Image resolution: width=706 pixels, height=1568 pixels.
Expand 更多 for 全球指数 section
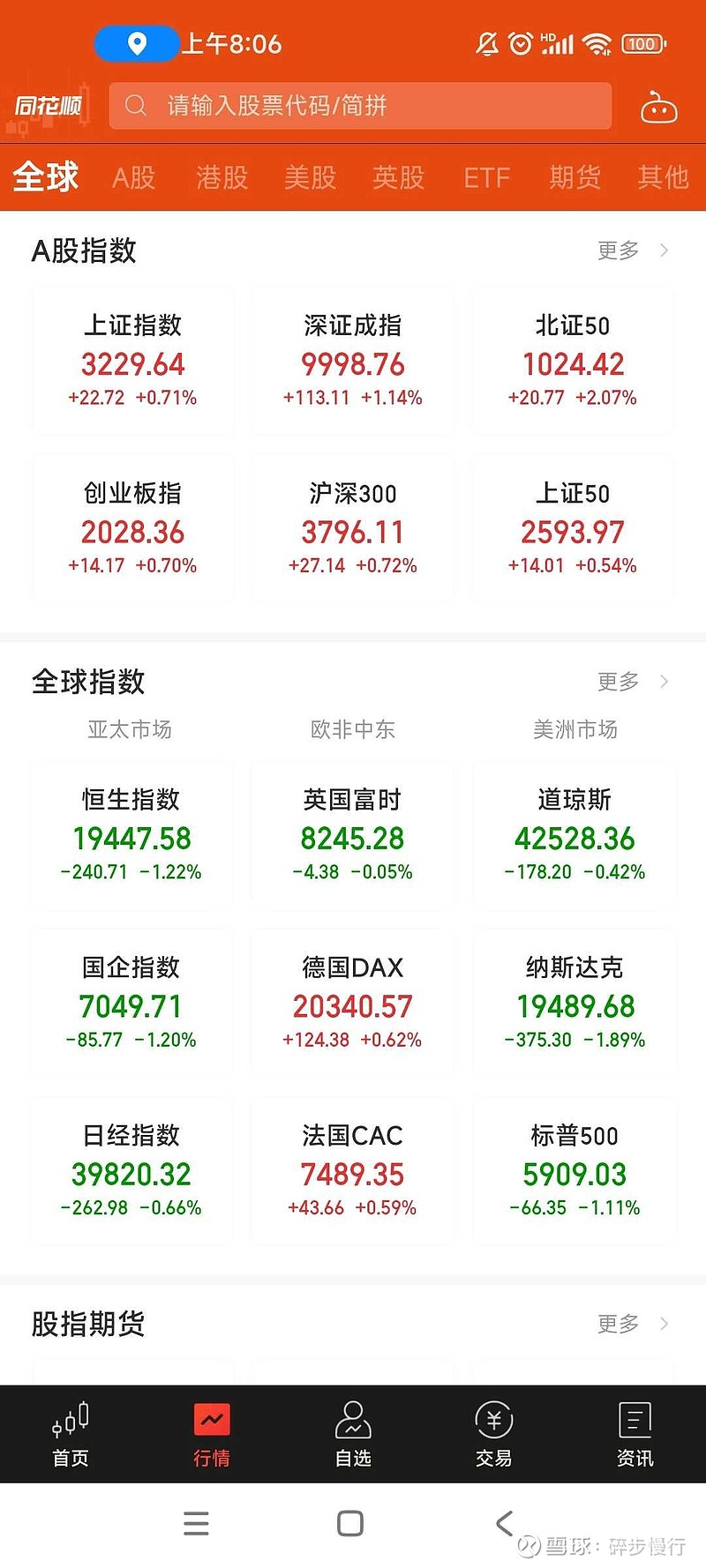coord(617,681)
